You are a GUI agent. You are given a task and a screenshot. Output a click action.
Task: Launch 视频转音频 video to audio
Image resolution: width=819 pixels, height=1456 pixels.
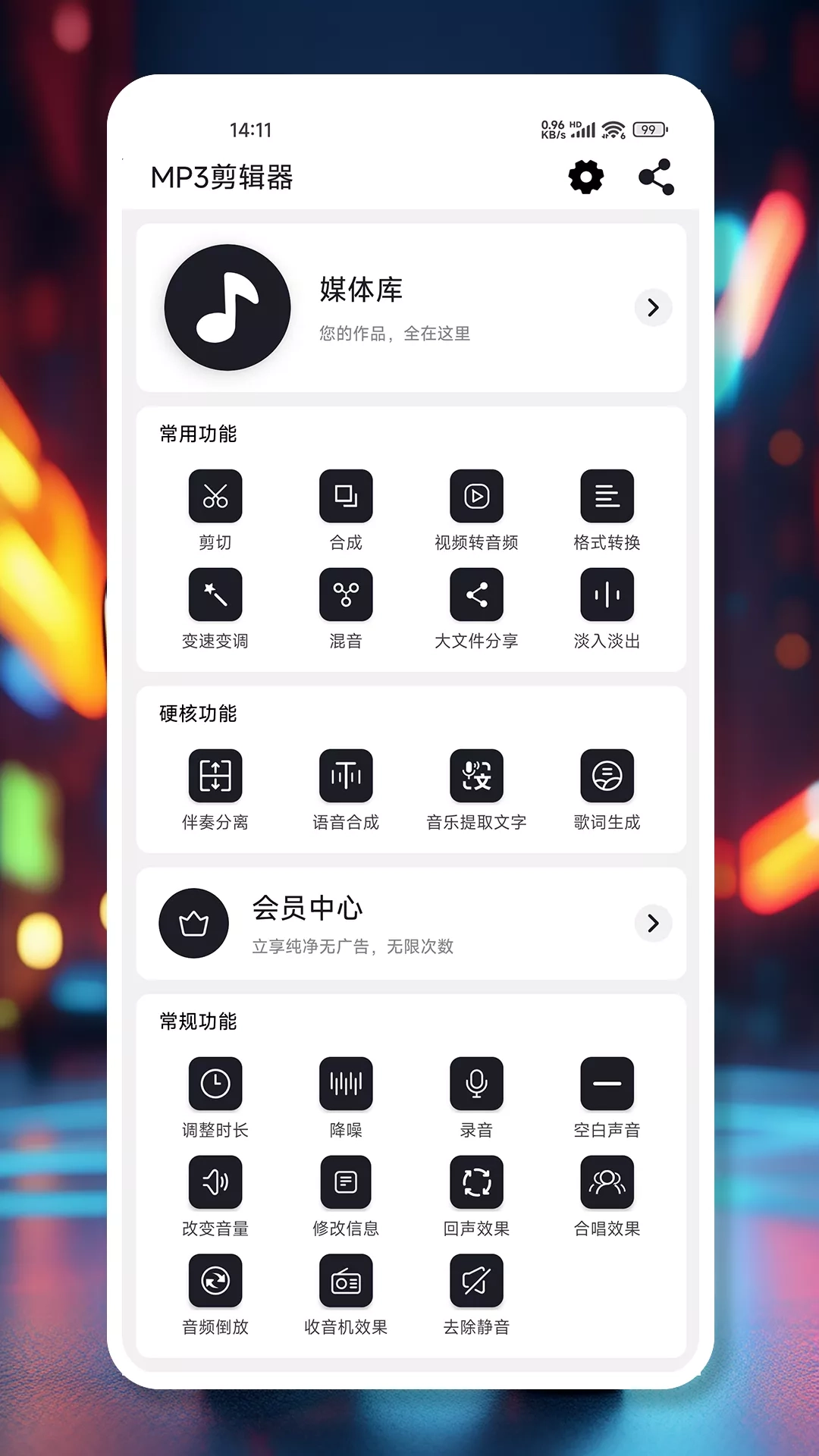[476, 497]
